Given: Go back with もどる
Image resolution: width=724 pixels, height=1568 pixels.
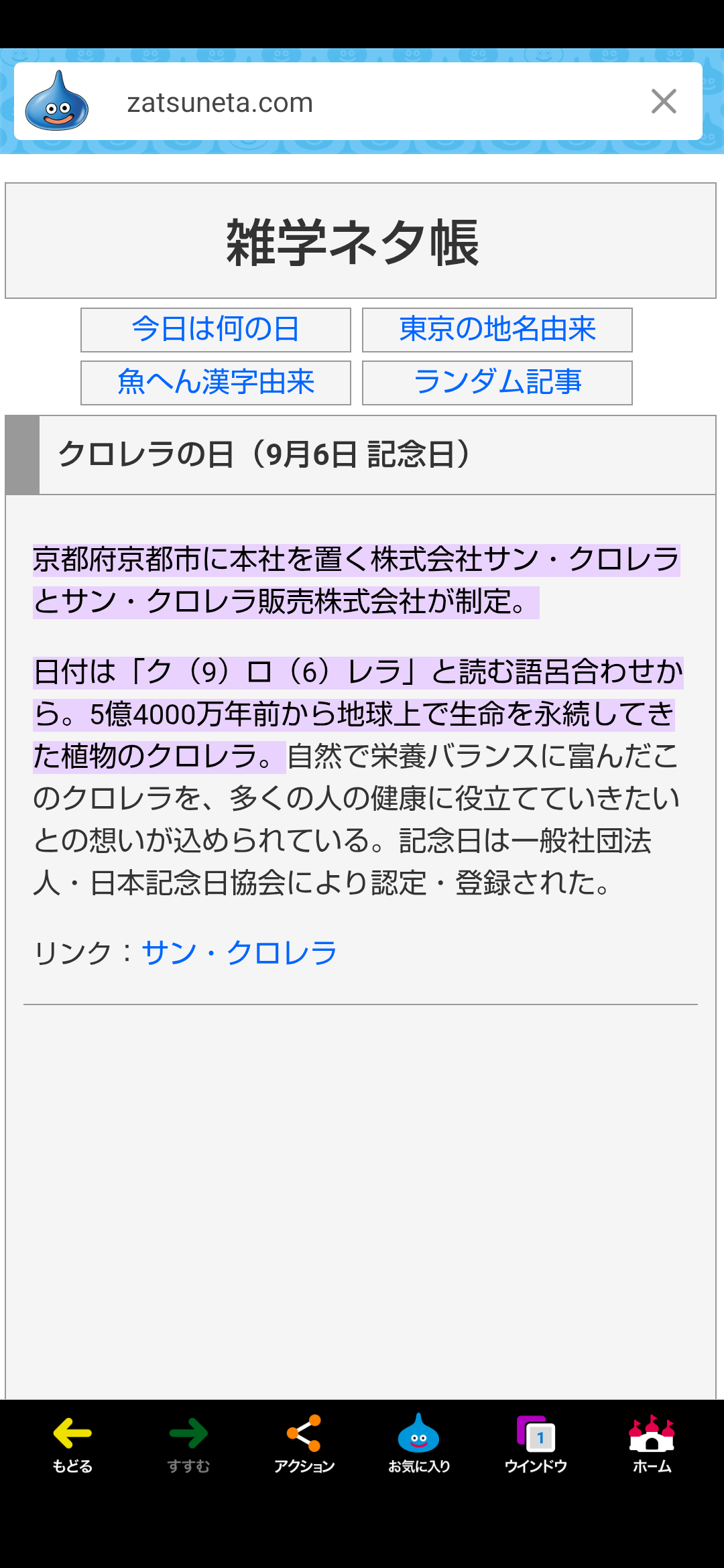Looking at the screenshot, I should coord(72,1444).
